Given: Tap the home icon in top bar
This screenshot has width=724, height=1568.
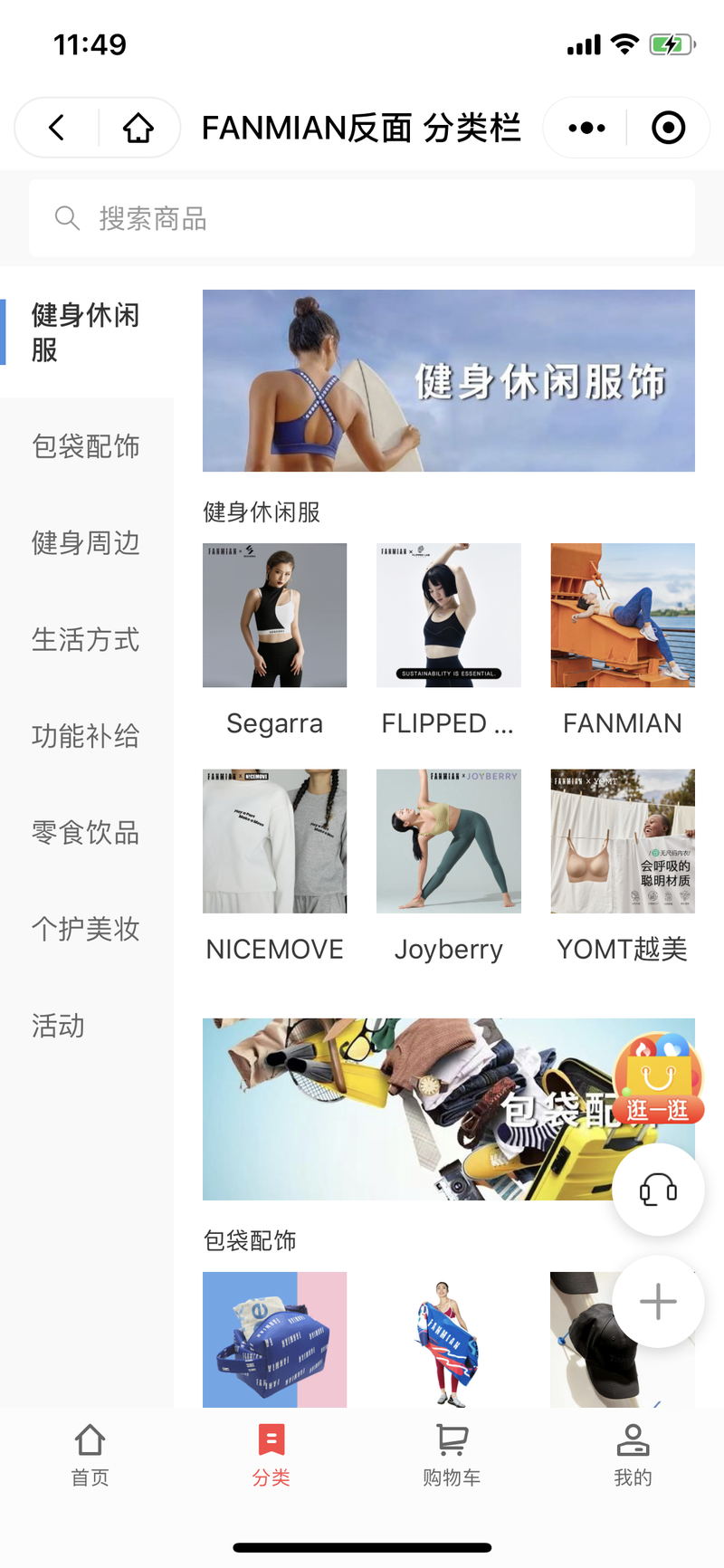Looking at the screenshot, I should click(138, 128).
